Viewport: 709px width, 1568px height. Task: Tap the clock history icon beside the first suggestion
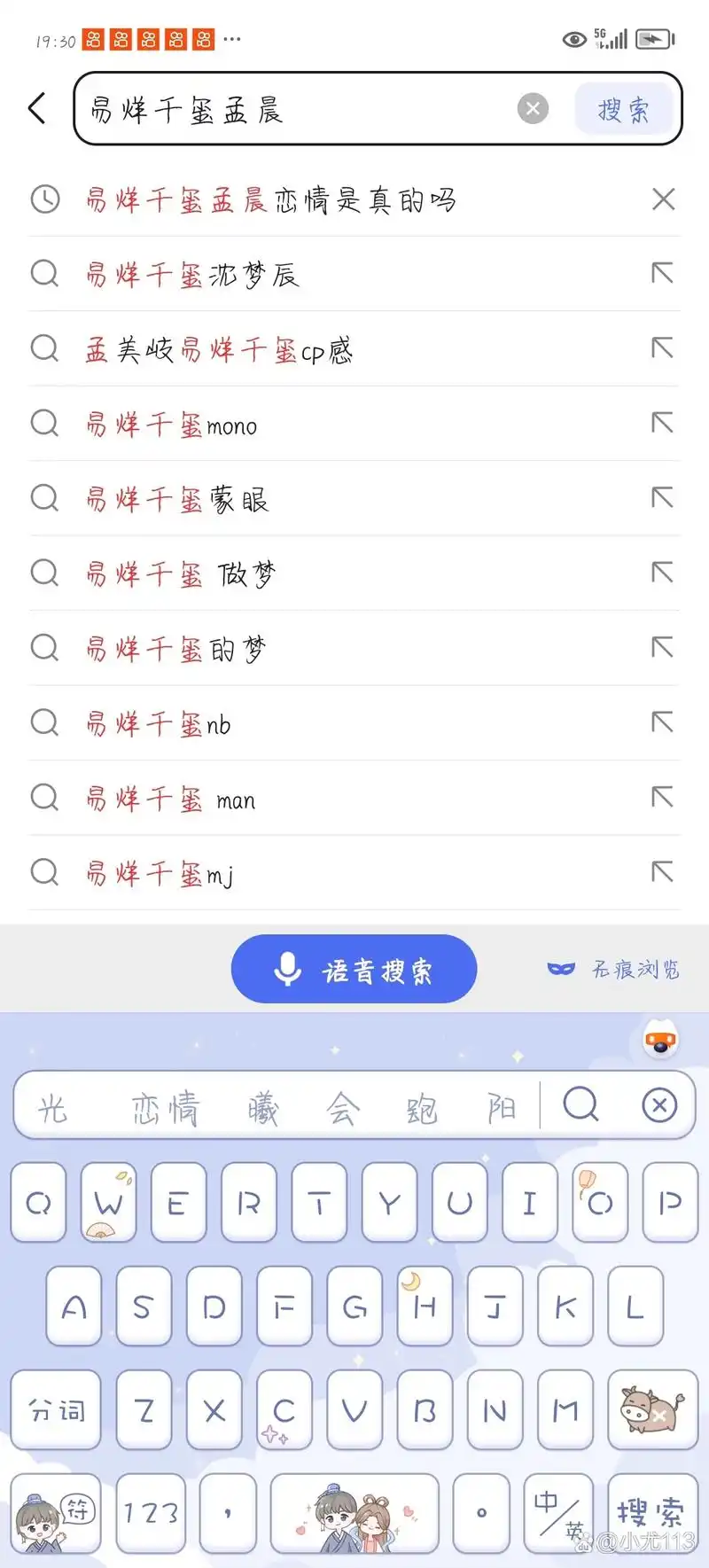click(44, 199)
